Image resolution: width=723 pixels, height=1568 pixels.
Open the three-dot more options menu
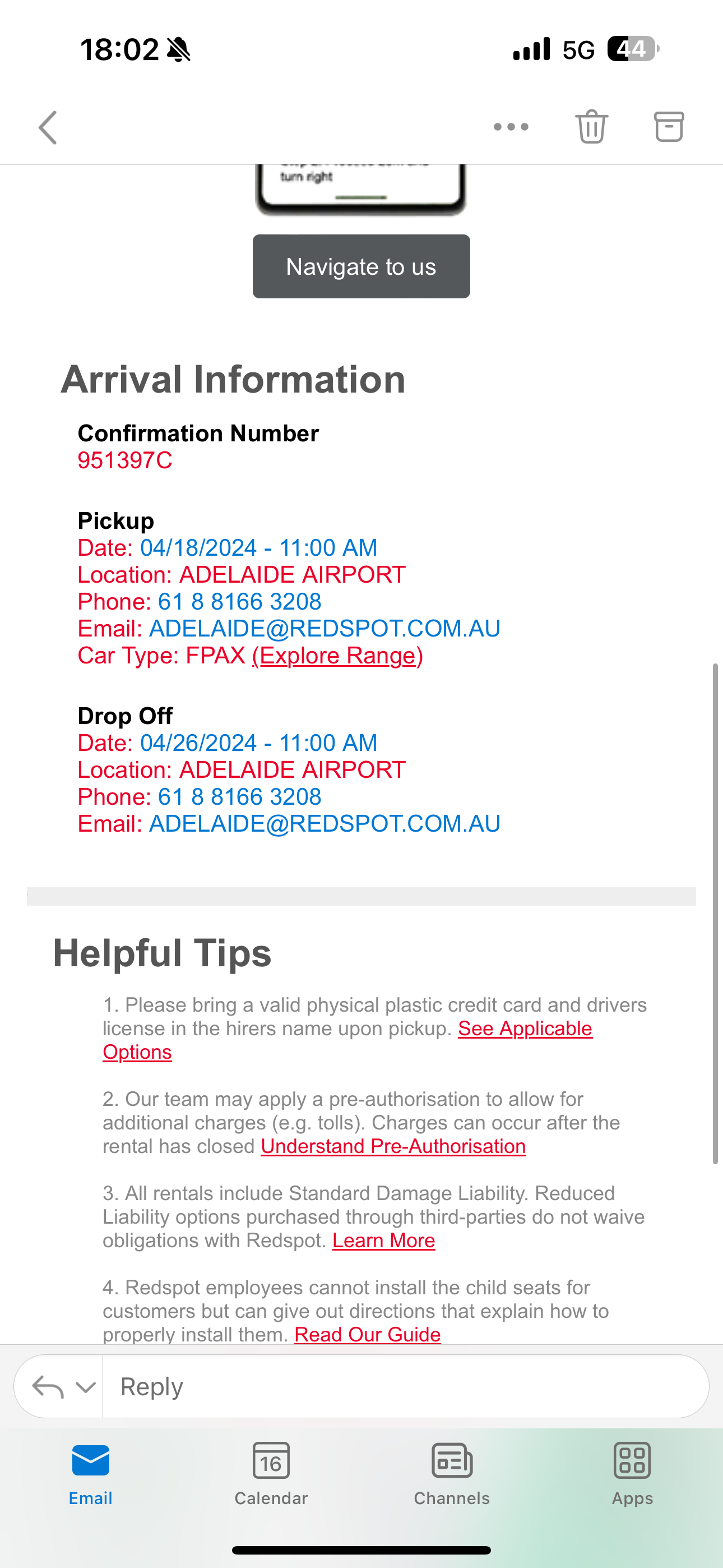click(511, 127)
